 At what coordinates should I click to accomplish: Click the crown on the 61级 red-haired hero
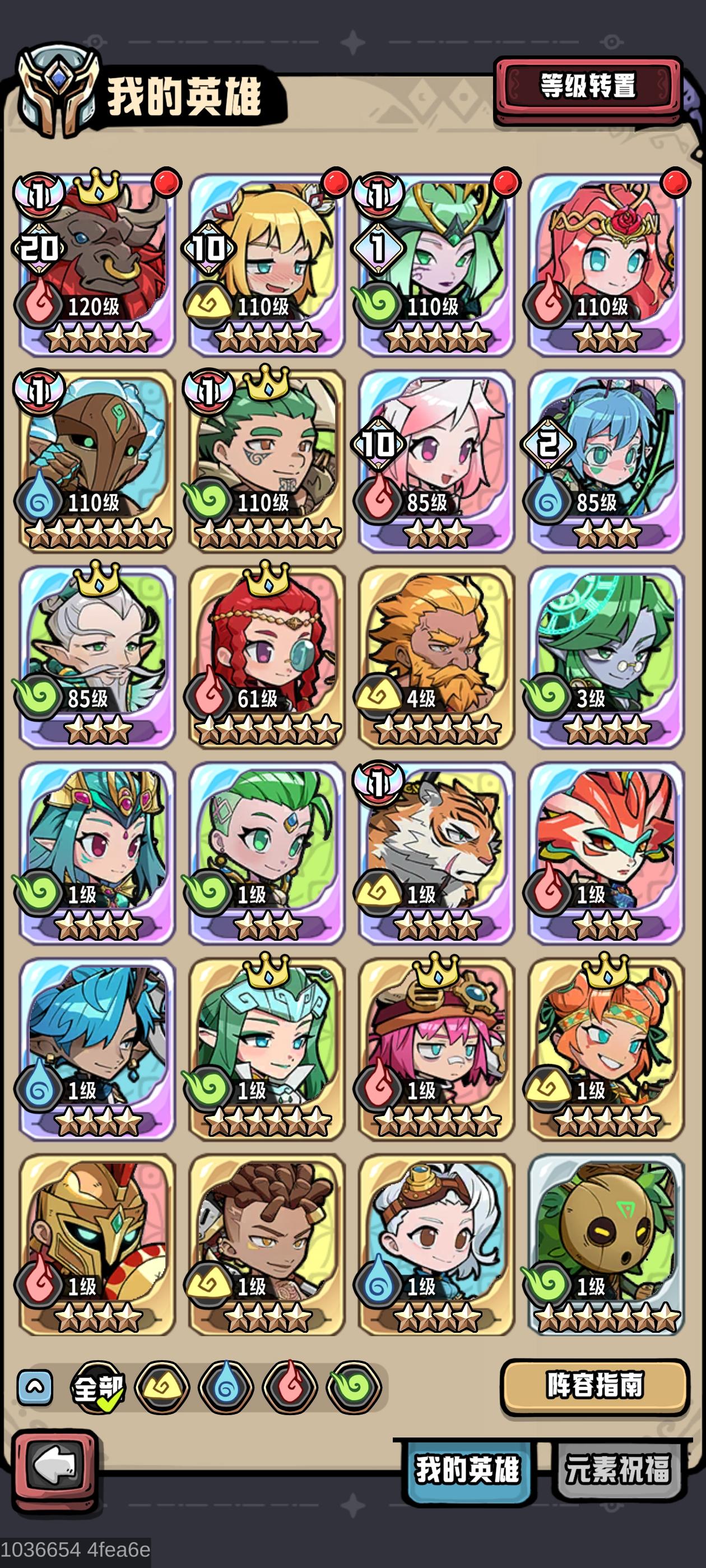point(267,582)
